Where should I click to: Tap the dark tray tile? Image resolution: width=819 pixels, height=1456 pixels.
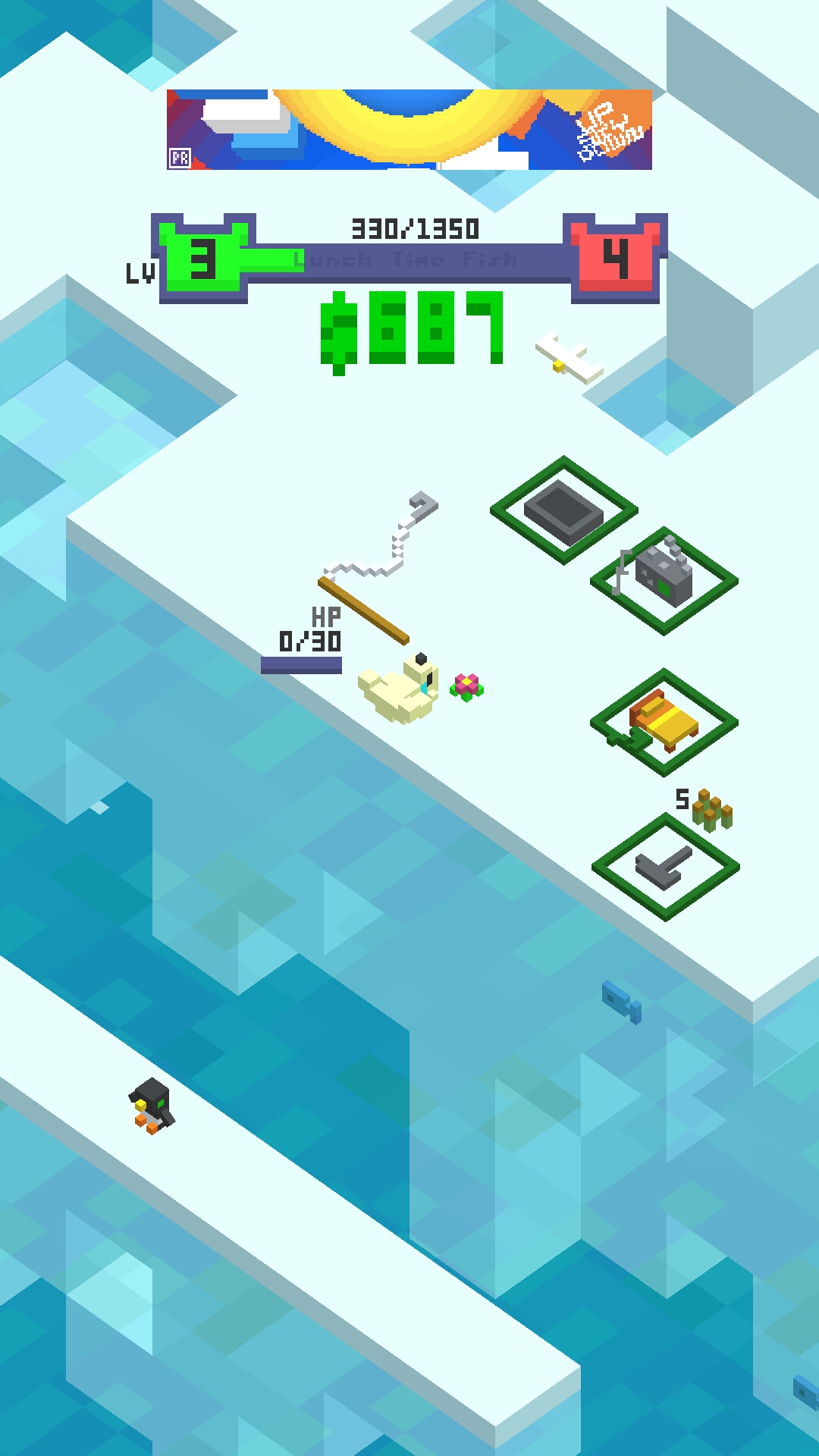pos(563,510)
